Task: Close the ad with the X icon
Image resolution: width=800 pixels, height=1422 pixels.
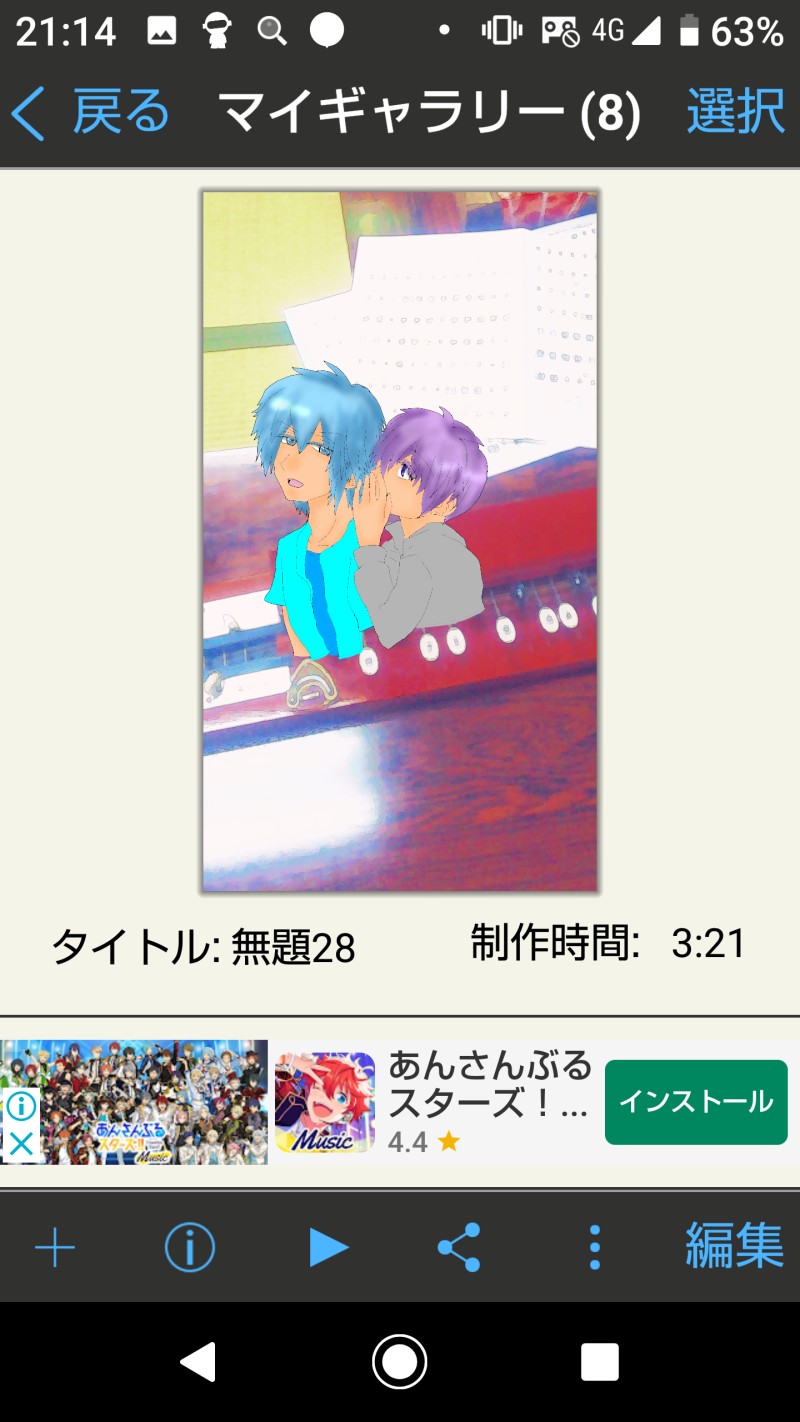Action: click(21, 1143)
